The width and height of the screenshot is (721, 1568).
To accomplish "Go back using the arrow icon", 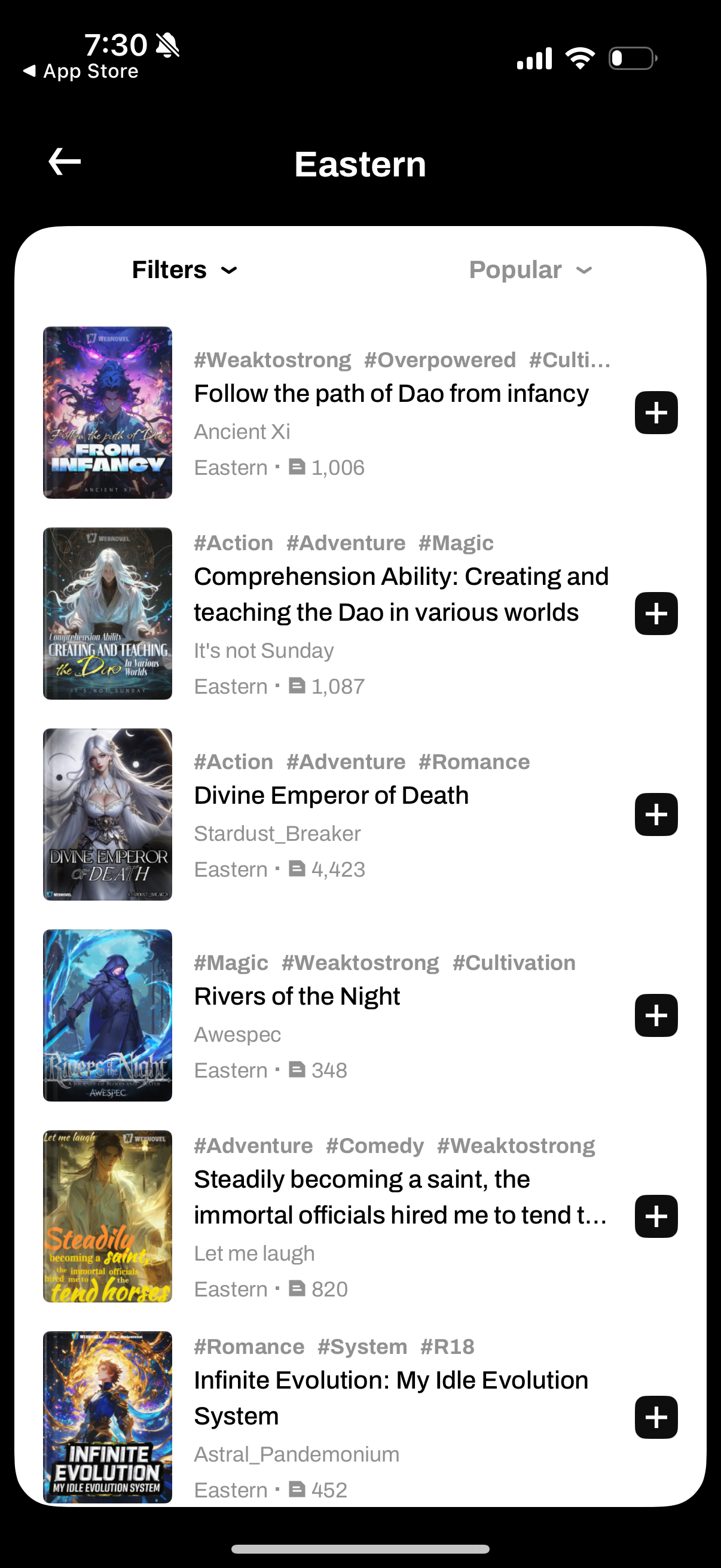I will click(65, 162).
